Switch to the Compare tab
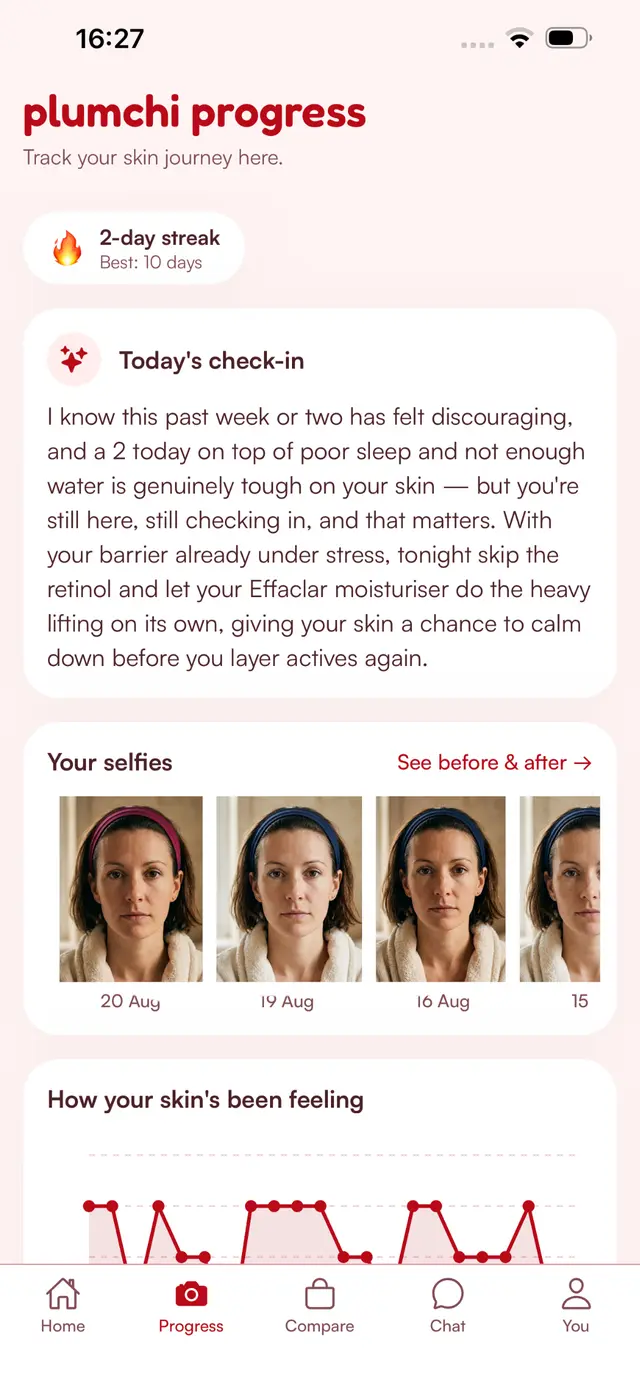 click(319, 1306)
